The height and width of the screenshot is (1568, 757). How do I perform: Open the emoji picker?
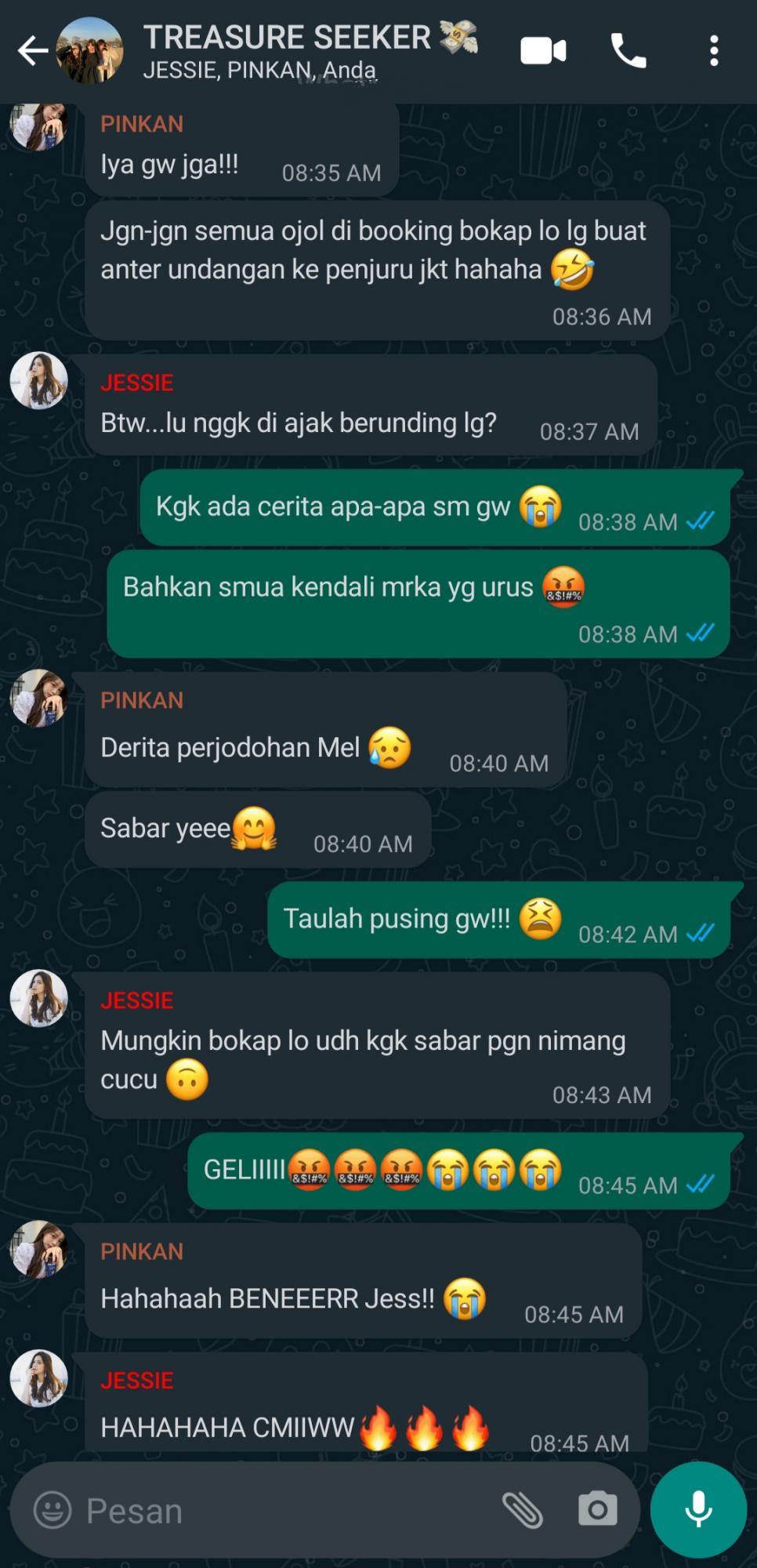coord(53,1510)
